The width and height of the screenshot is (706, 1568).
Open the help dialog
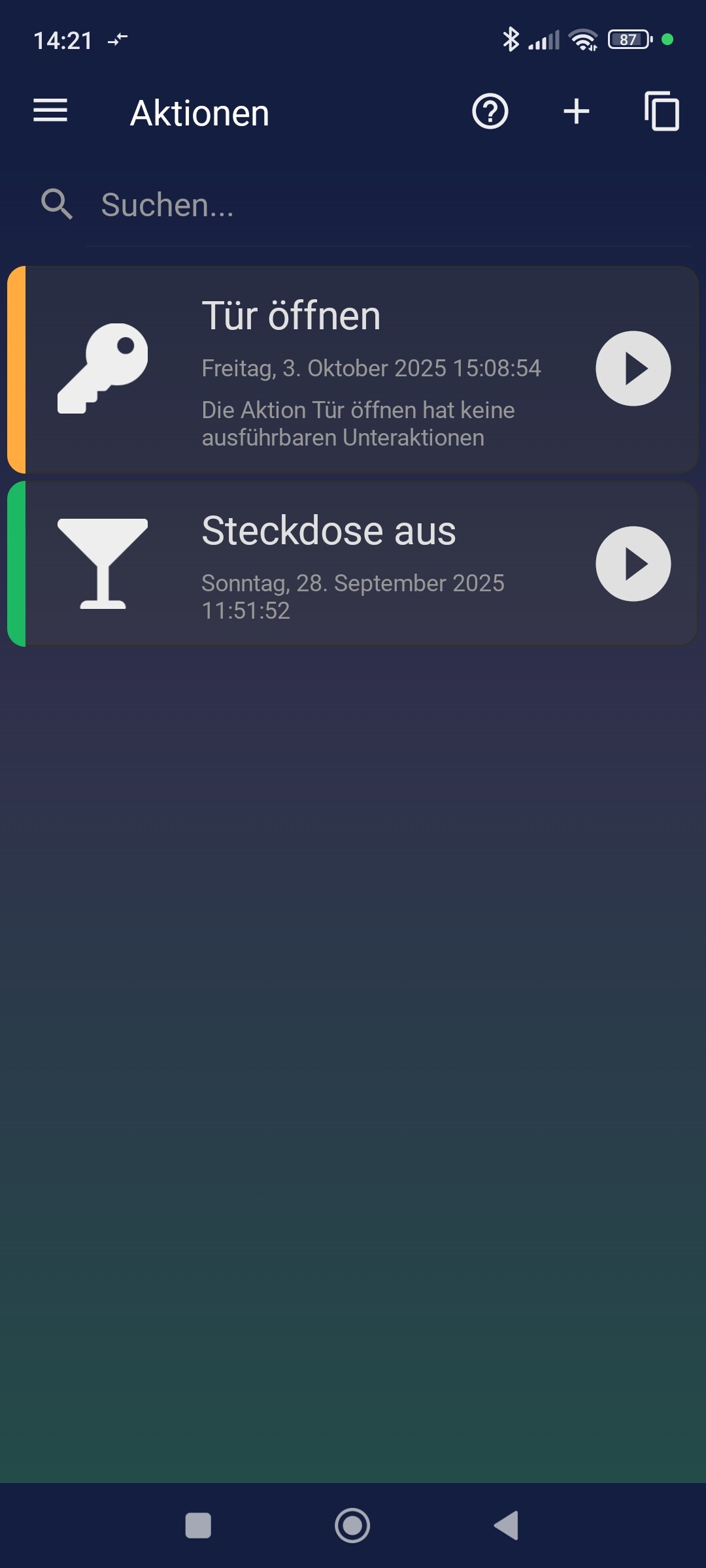(490, 111)
